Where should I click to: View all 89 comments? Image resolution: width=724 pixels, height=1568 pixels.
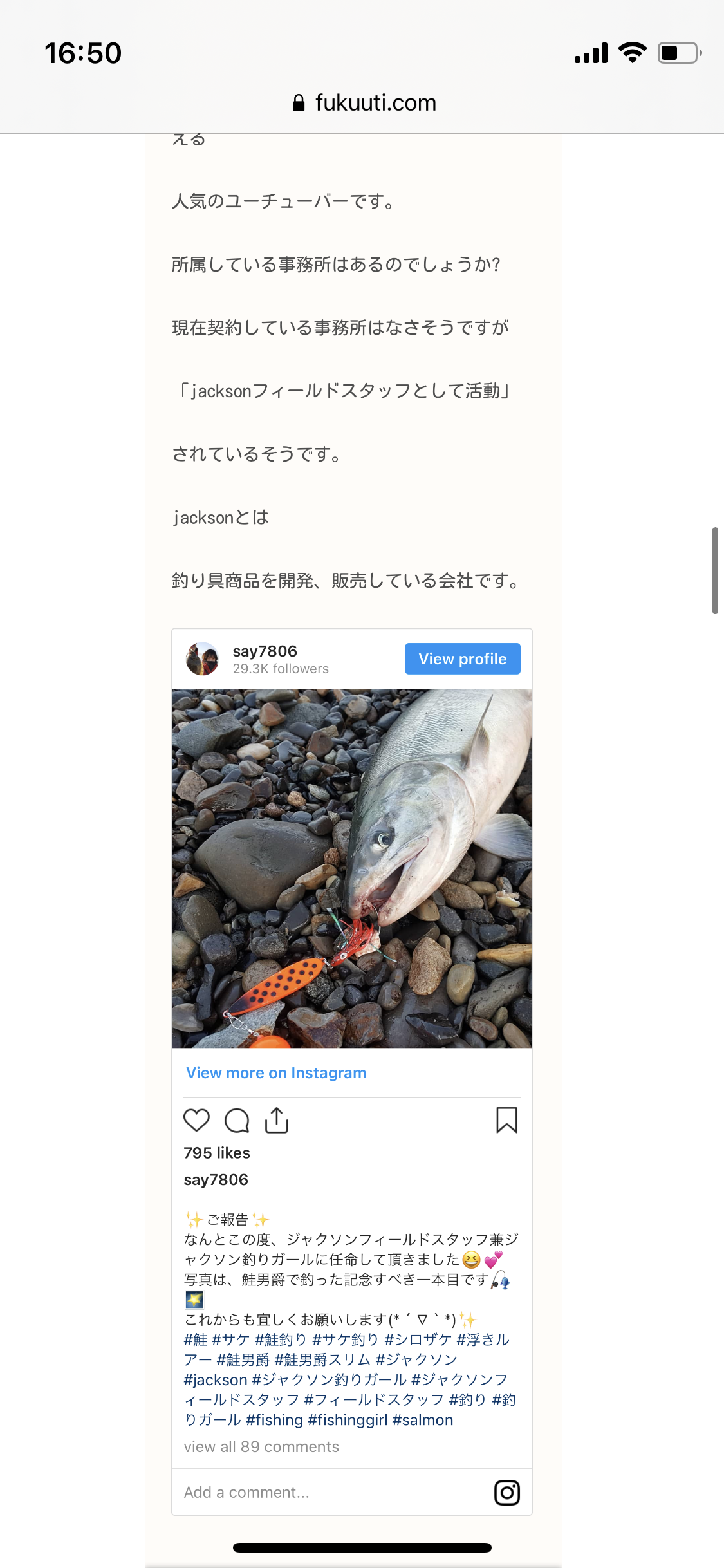tap(261, 1446)
